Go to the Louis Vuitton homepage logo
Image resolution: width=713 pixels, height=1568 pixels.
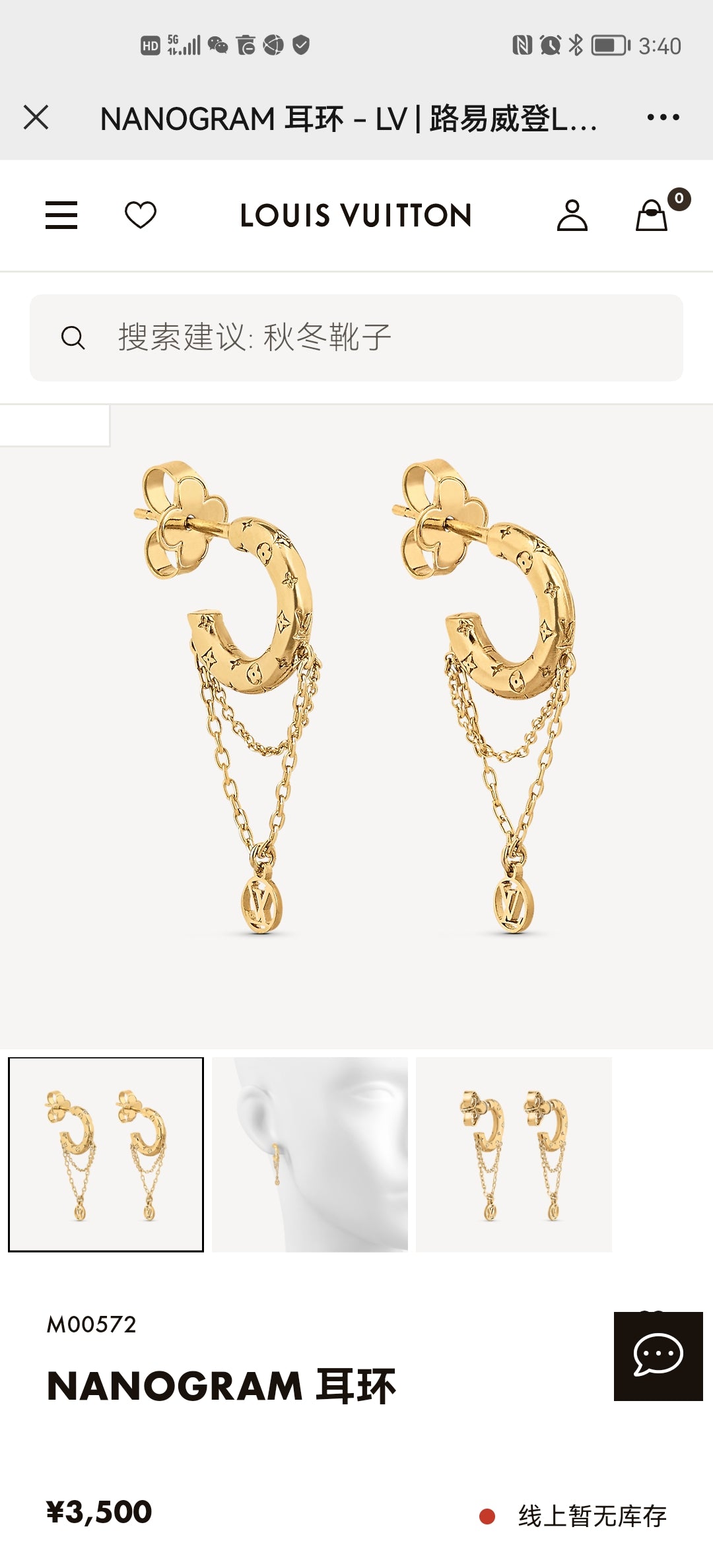pyautogui.click(x=356, y=215)
